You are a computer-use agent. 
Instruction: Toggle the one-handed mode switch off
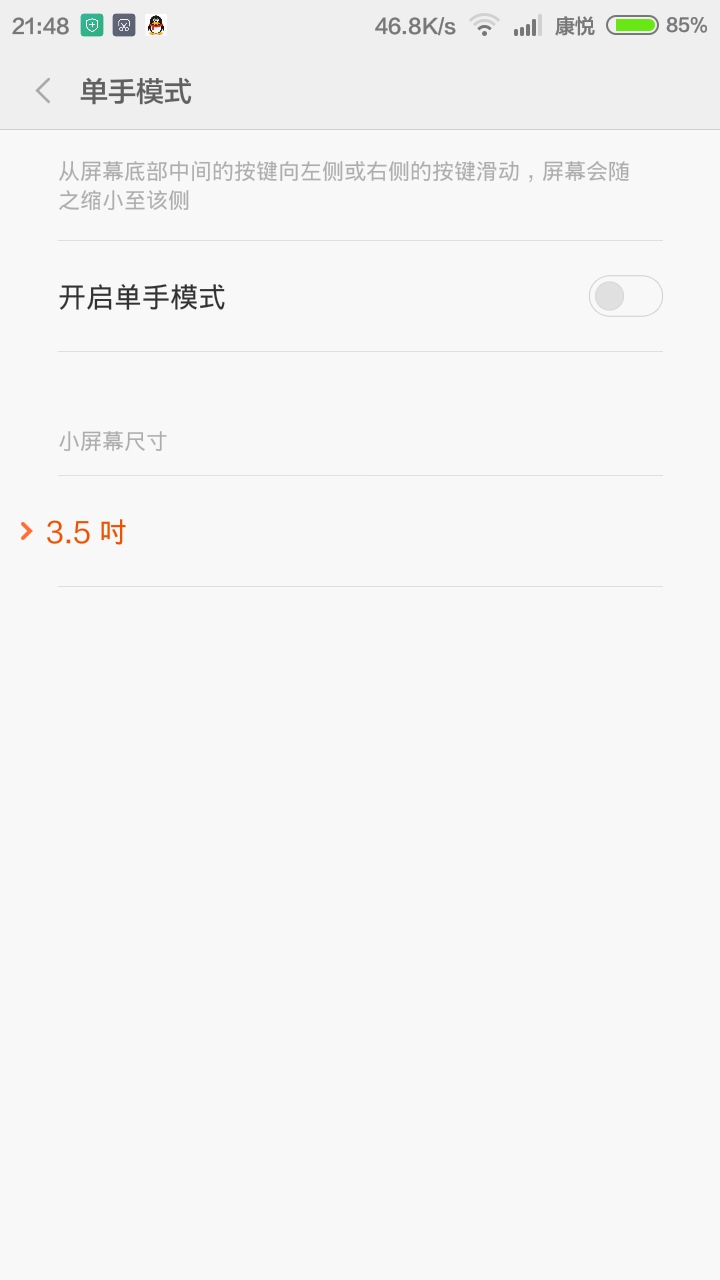tap(625, 296)
